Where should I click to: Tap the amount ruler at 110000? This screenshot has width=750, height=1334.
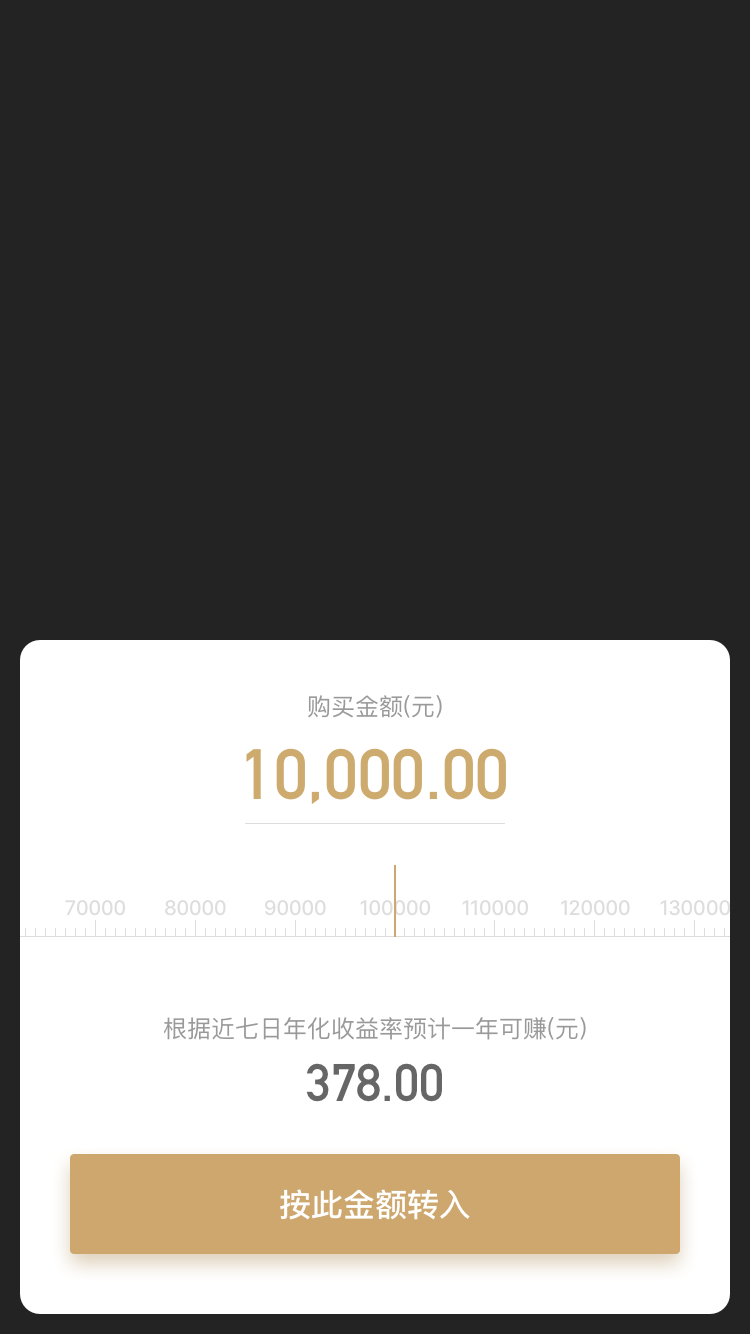(x=495, y=908)
